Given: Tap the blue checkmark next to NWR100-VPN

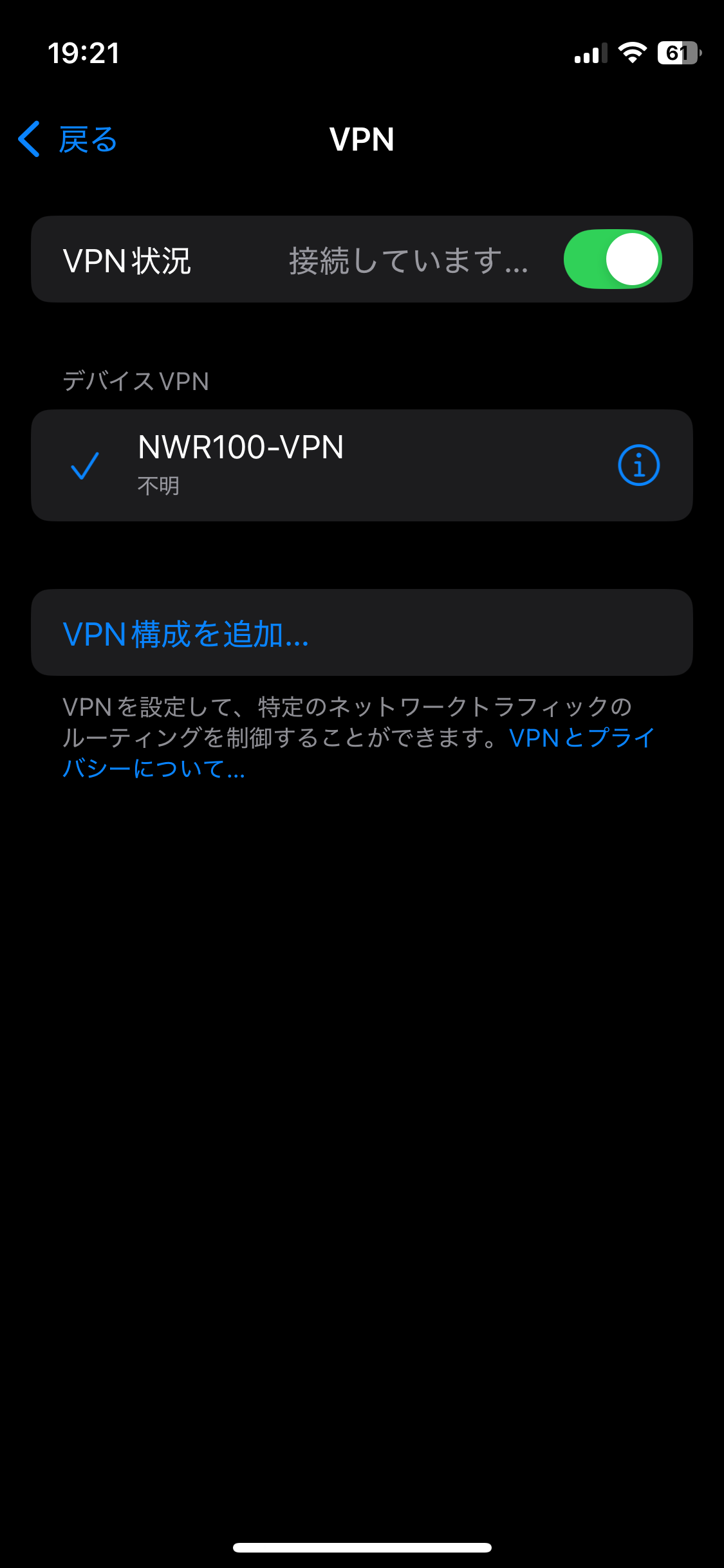Looking at the screenshot, I should pos(84,465).
